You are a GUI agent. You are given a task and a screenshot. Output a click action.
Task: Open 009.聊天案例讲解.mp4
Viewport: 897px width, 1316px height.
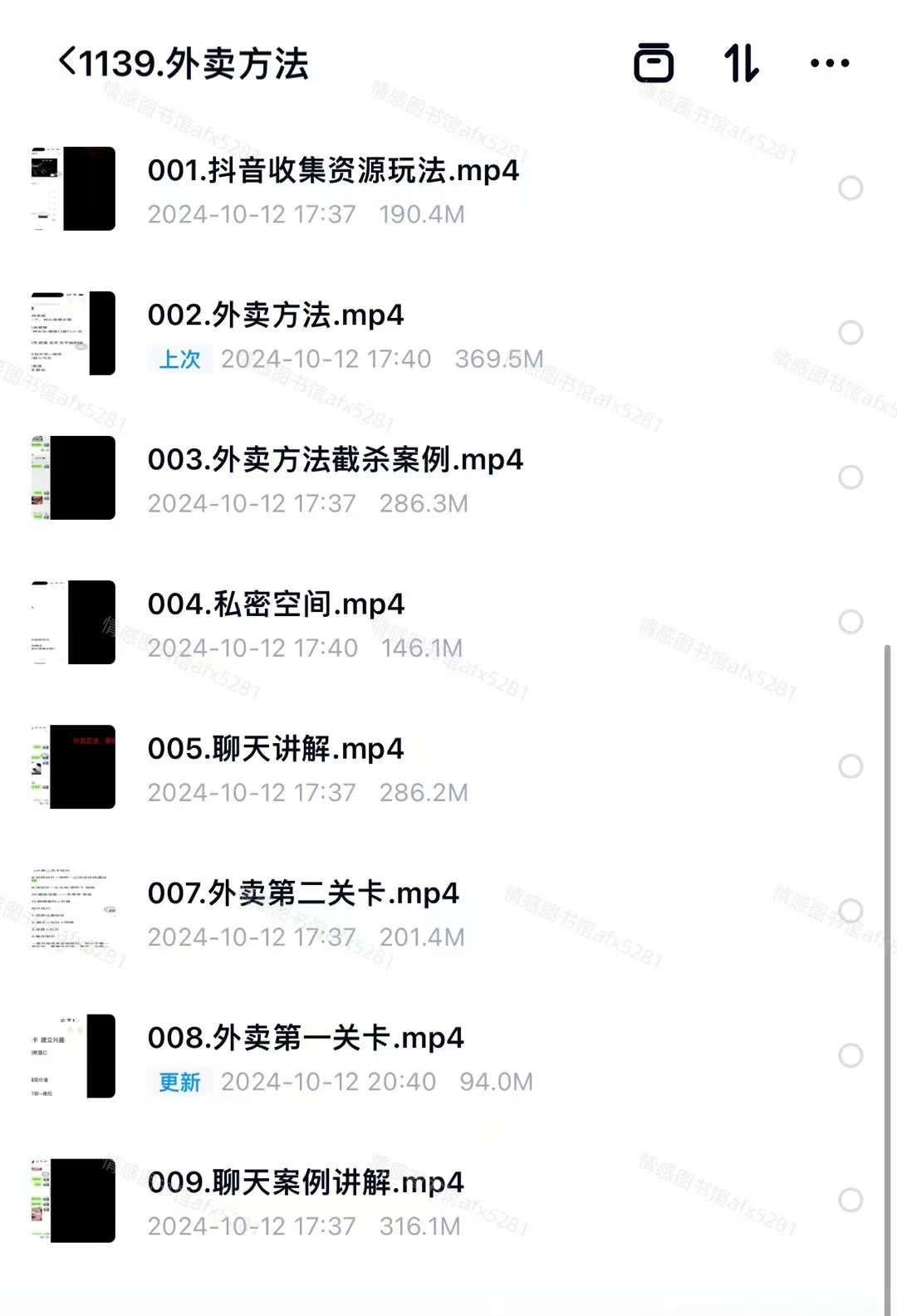306,1182
